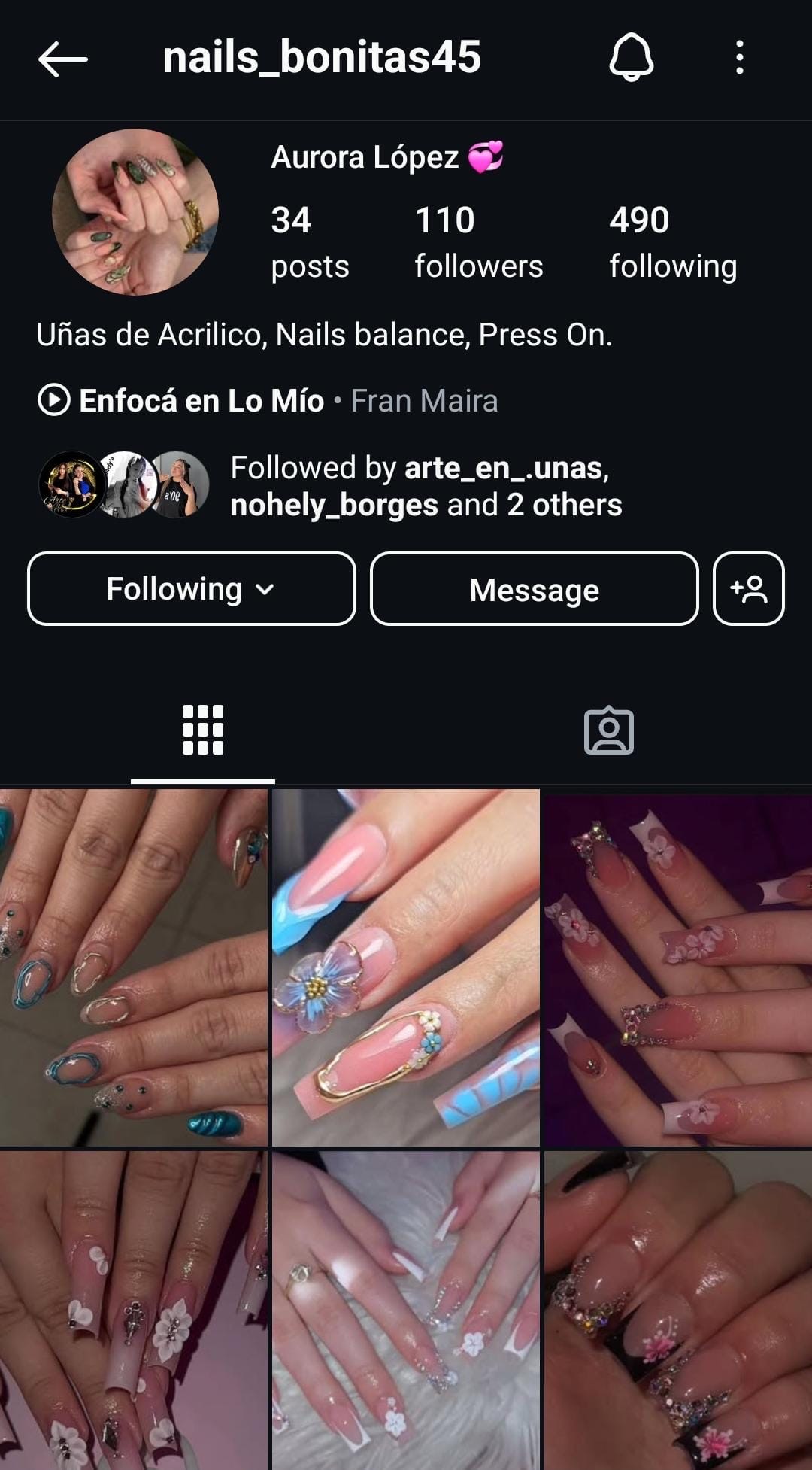
Task: Send a message to nails_bonitas45
Action: (x=534, y=589)
